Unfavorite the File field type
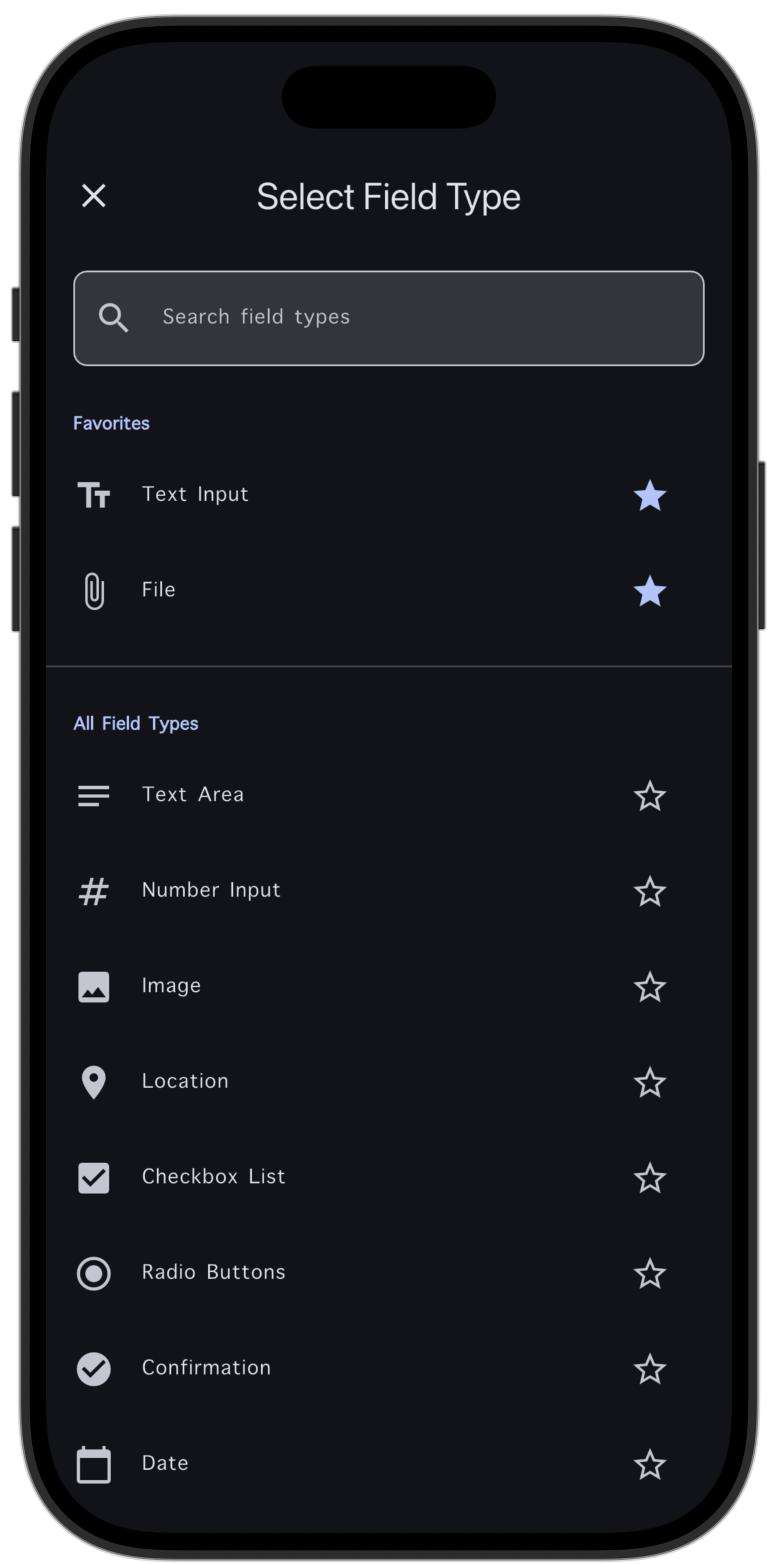The image size is (777, 1564). pos(649,591)
